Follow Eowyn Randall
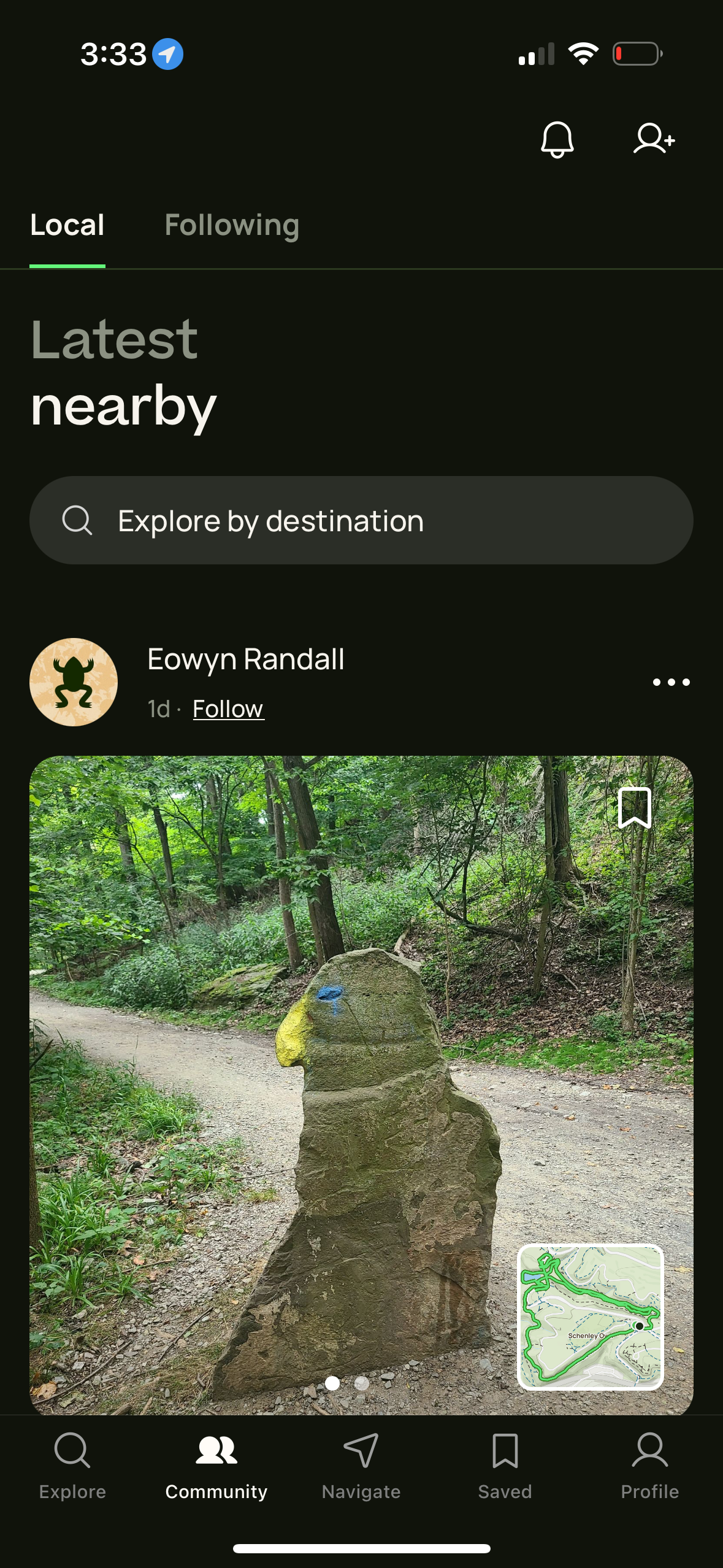Screen dimensions: 723x1568 [x=228, y=708]
